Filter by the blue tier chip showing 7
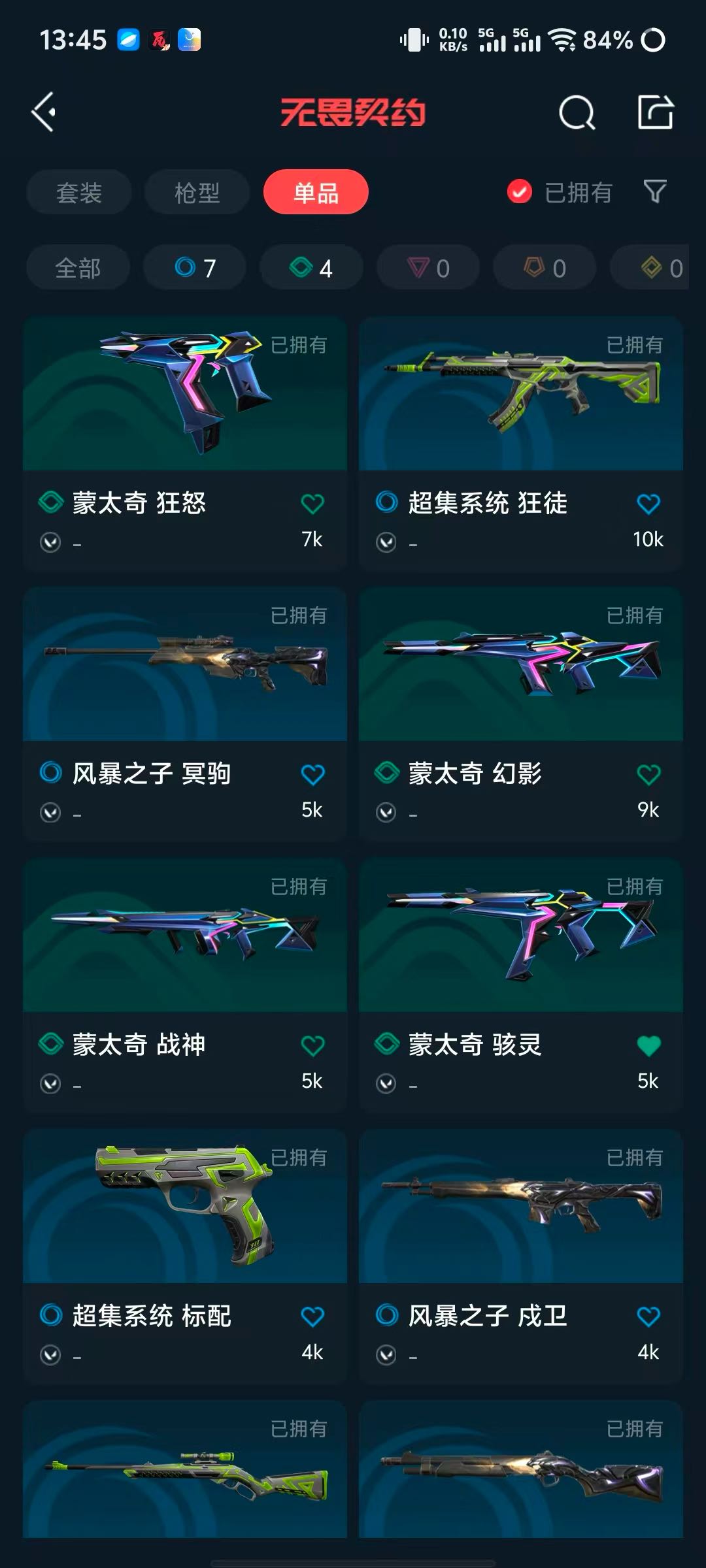The height and width of the screenshot is (1568, 706). tap(195, 268)
